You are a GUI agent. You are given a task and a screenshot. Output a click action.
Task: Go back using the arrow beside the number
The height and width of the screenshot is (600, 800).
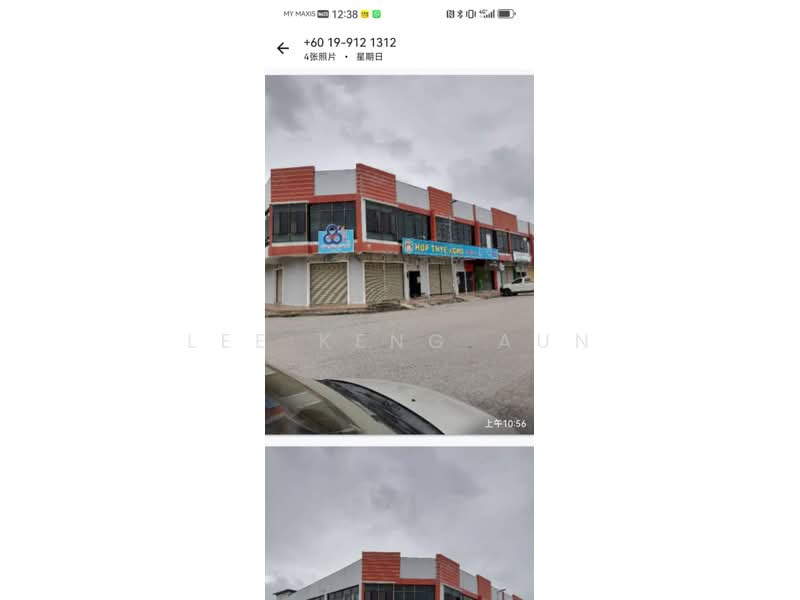pyautogui.click(x=283, y=49)
